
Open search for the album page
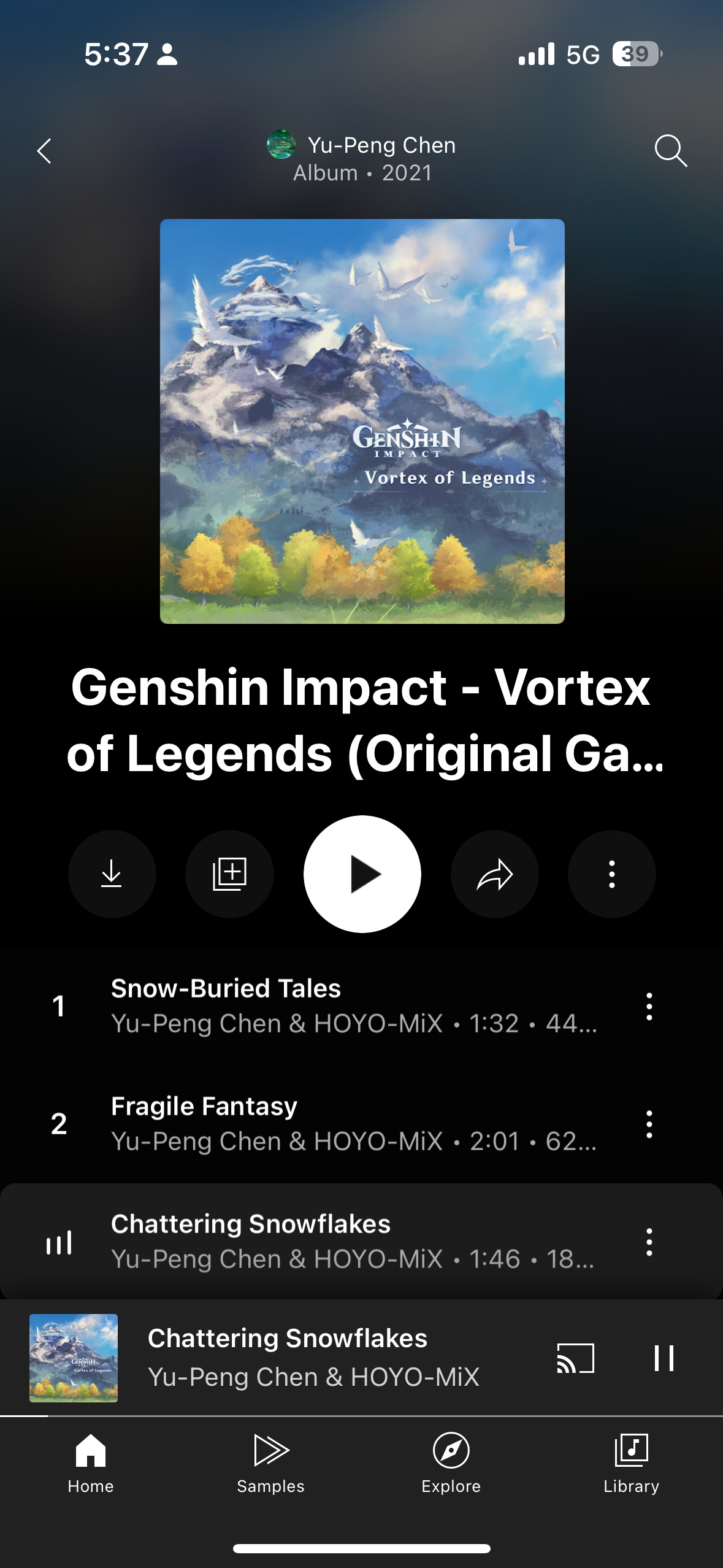point(671,152)
